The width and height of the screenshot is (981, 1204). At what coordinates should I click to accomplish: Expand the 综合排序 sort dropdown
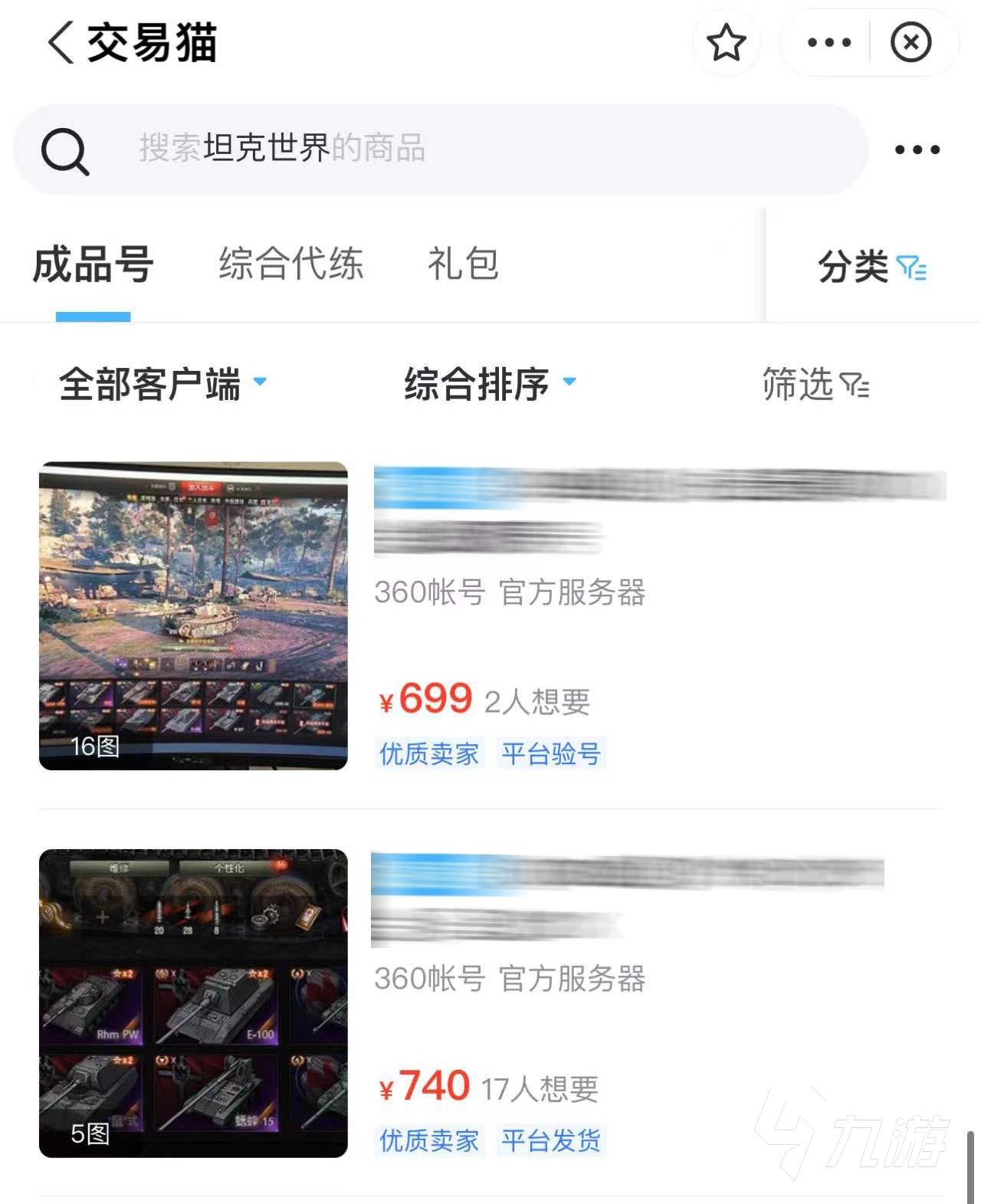point(489,383)
